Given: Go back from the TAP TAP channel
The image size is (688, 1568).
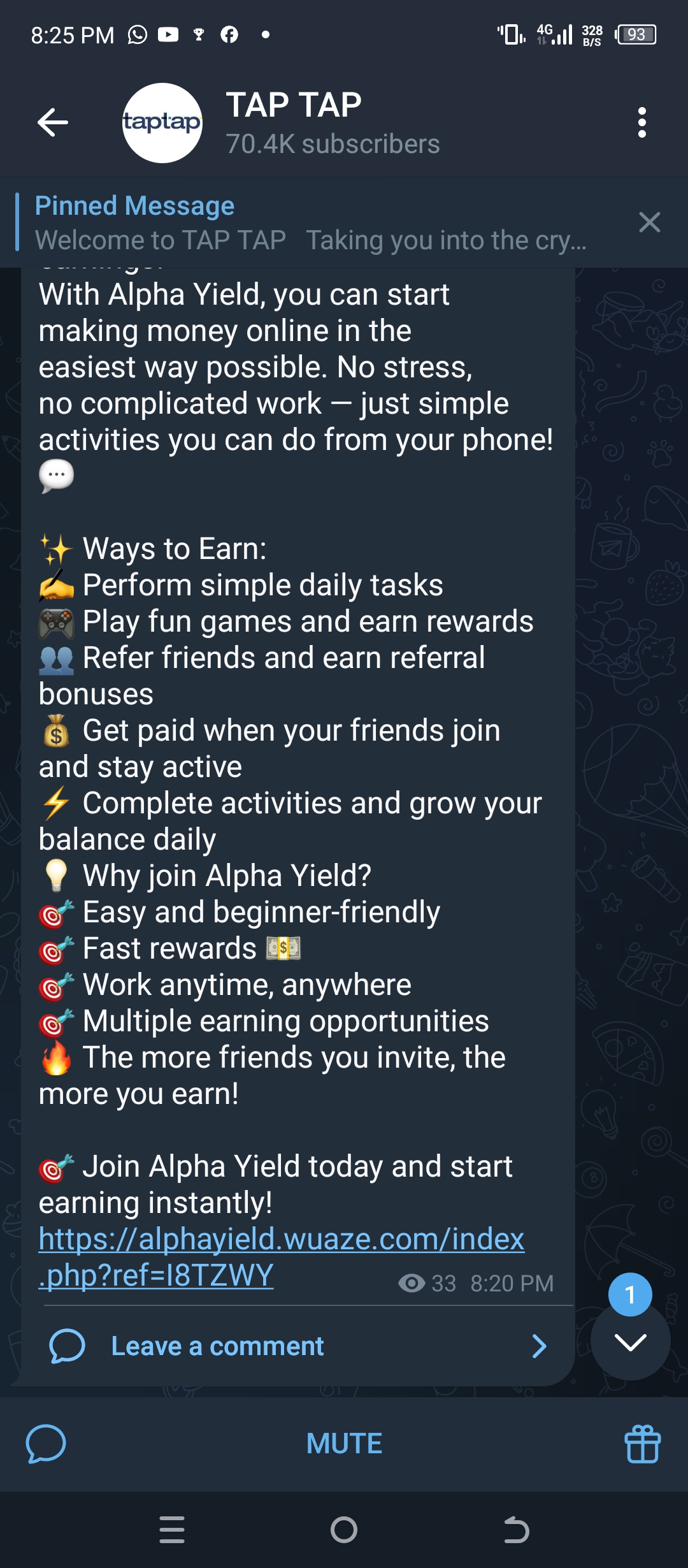Looking at the screenshot, I should tap(53, 122).
